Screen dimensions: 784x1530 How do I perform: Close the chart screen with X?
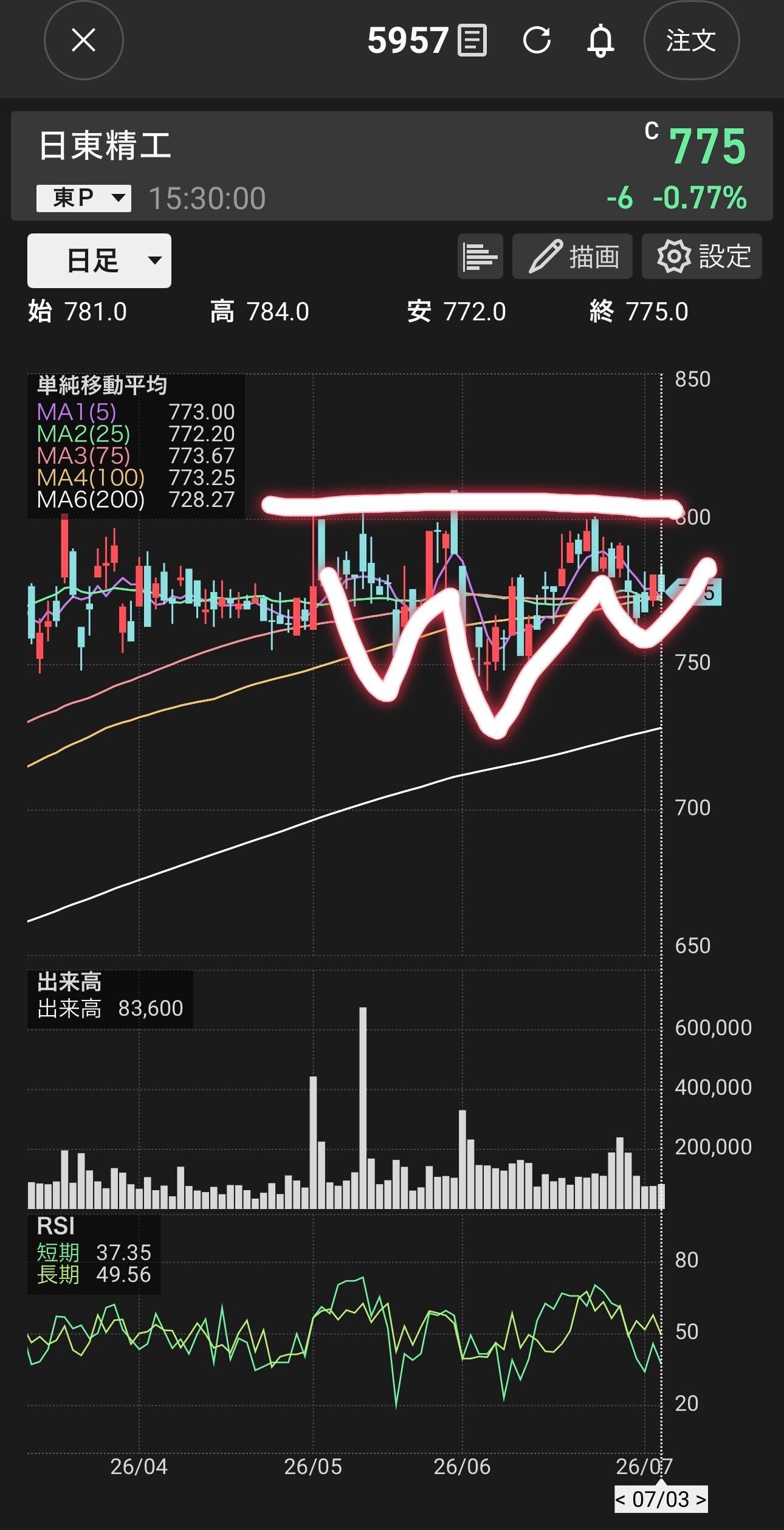(x=83, y=41)
